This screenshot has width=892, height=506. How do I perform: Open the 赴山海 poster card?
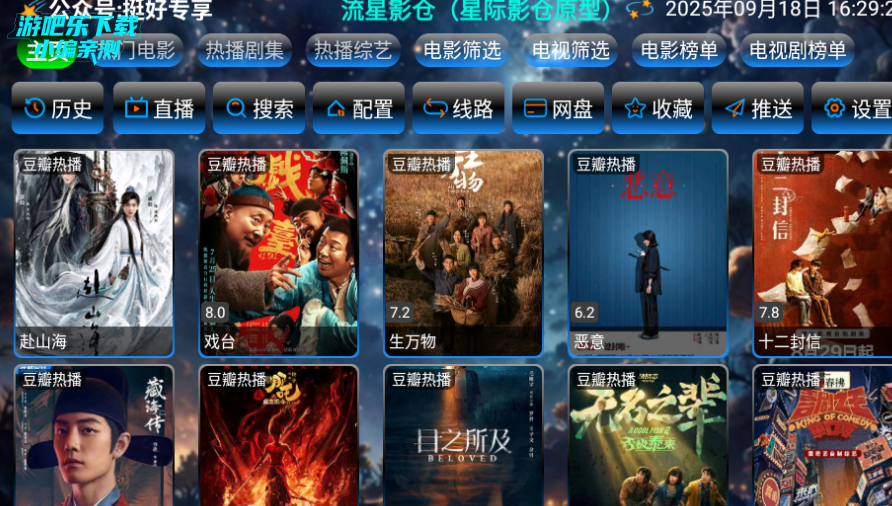(x=94, y=253)
